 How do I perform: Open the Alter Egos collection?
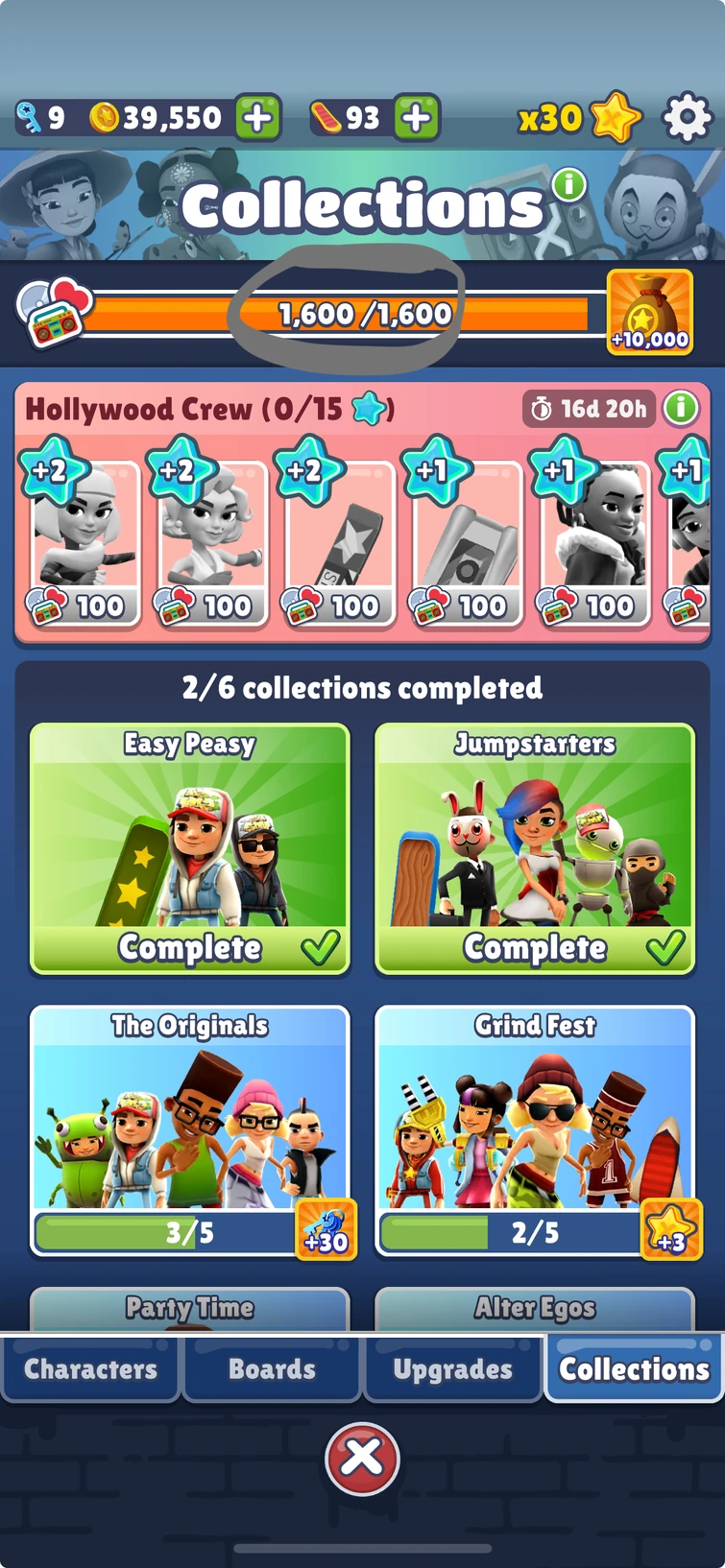[x=535, y=1309]
